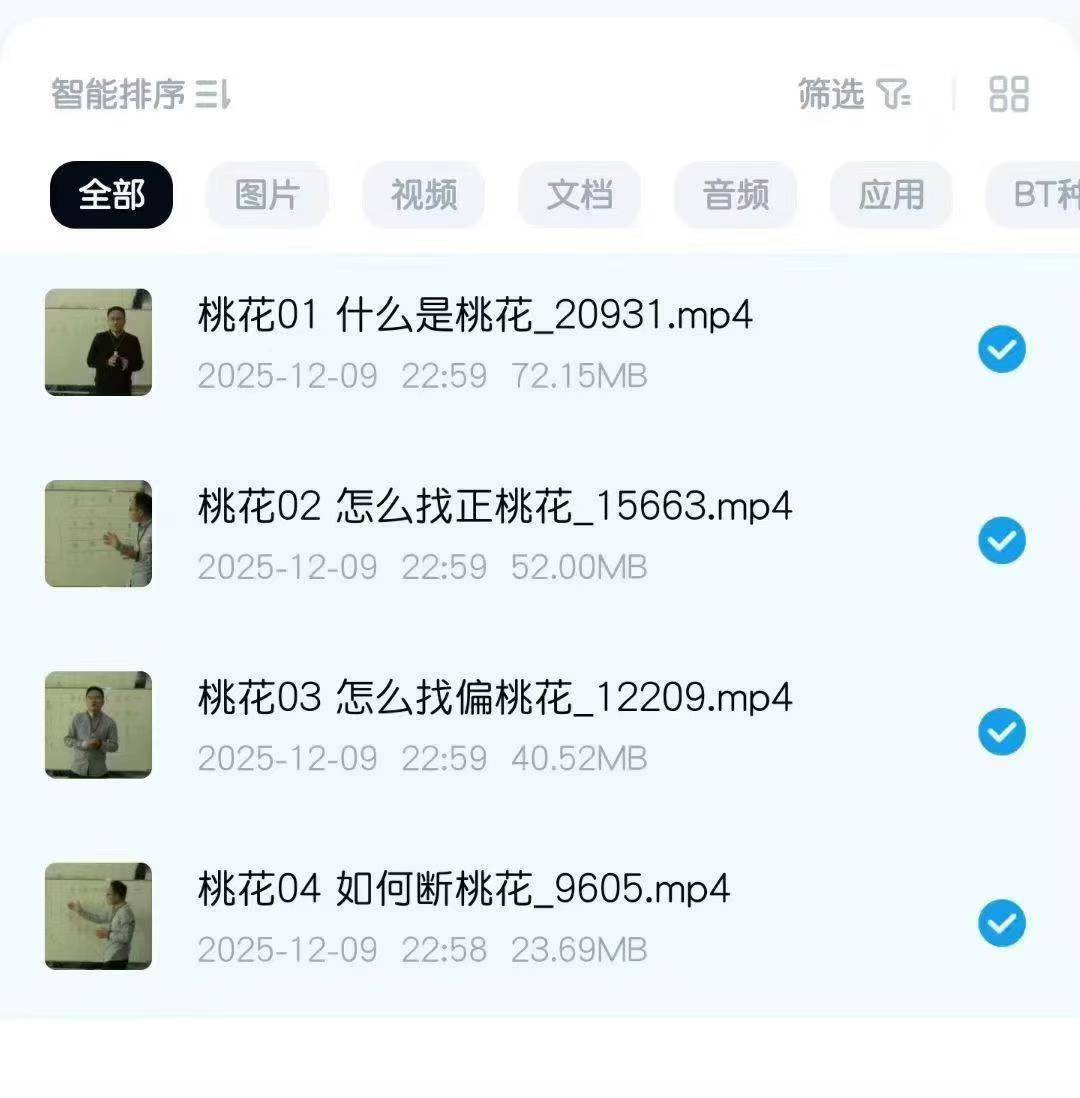Open the 筛选 filter
This screenshot has height=1098, width=1080.
(853, 95)
